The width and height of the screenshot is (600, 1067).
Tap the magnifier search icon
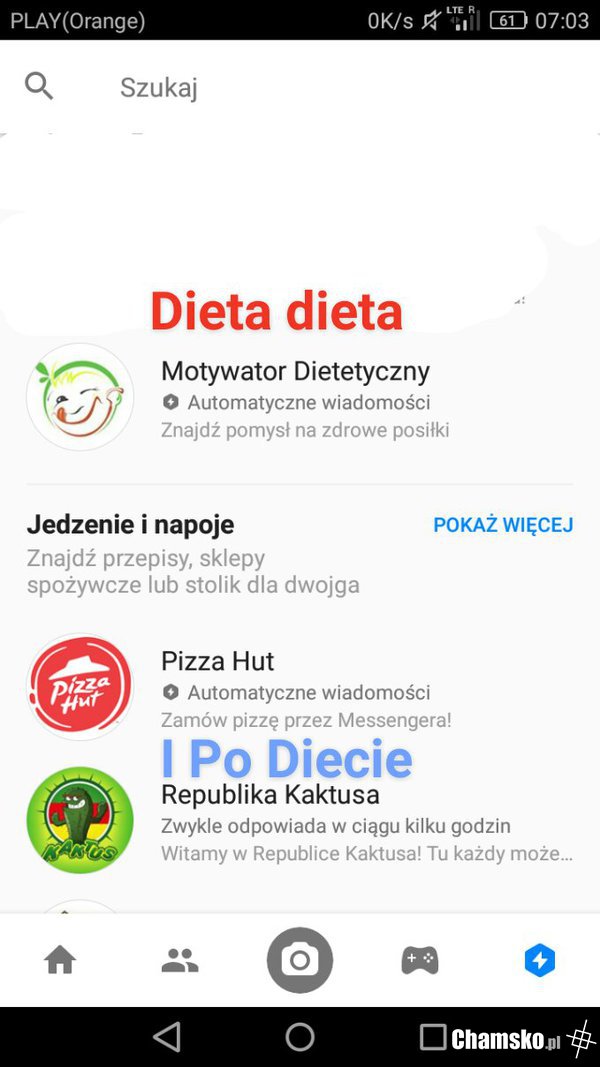point(39,87)
